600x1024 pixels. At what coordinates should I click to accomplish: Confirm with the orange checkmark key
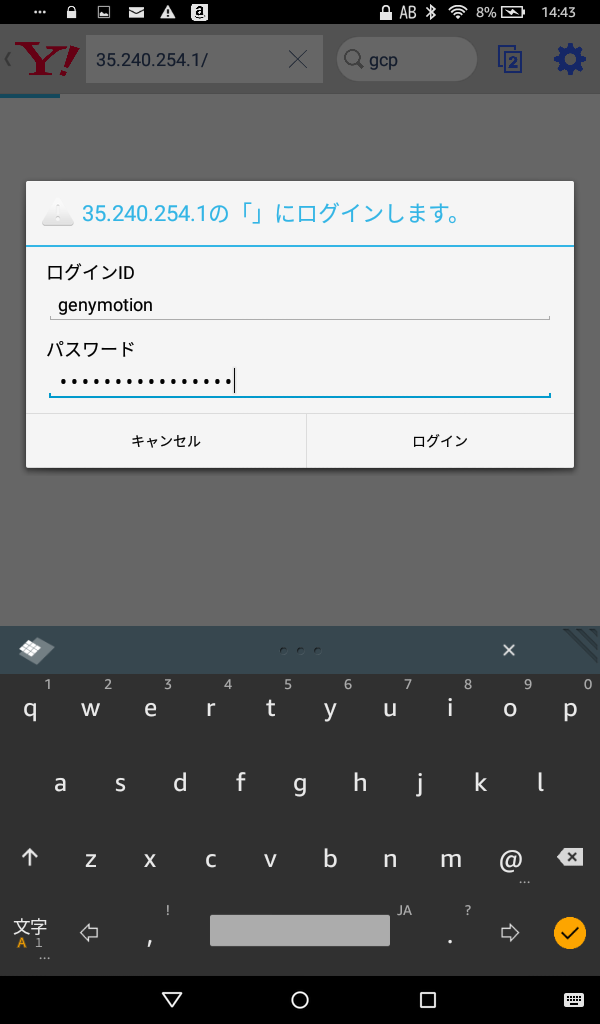[x=570, y=933]
